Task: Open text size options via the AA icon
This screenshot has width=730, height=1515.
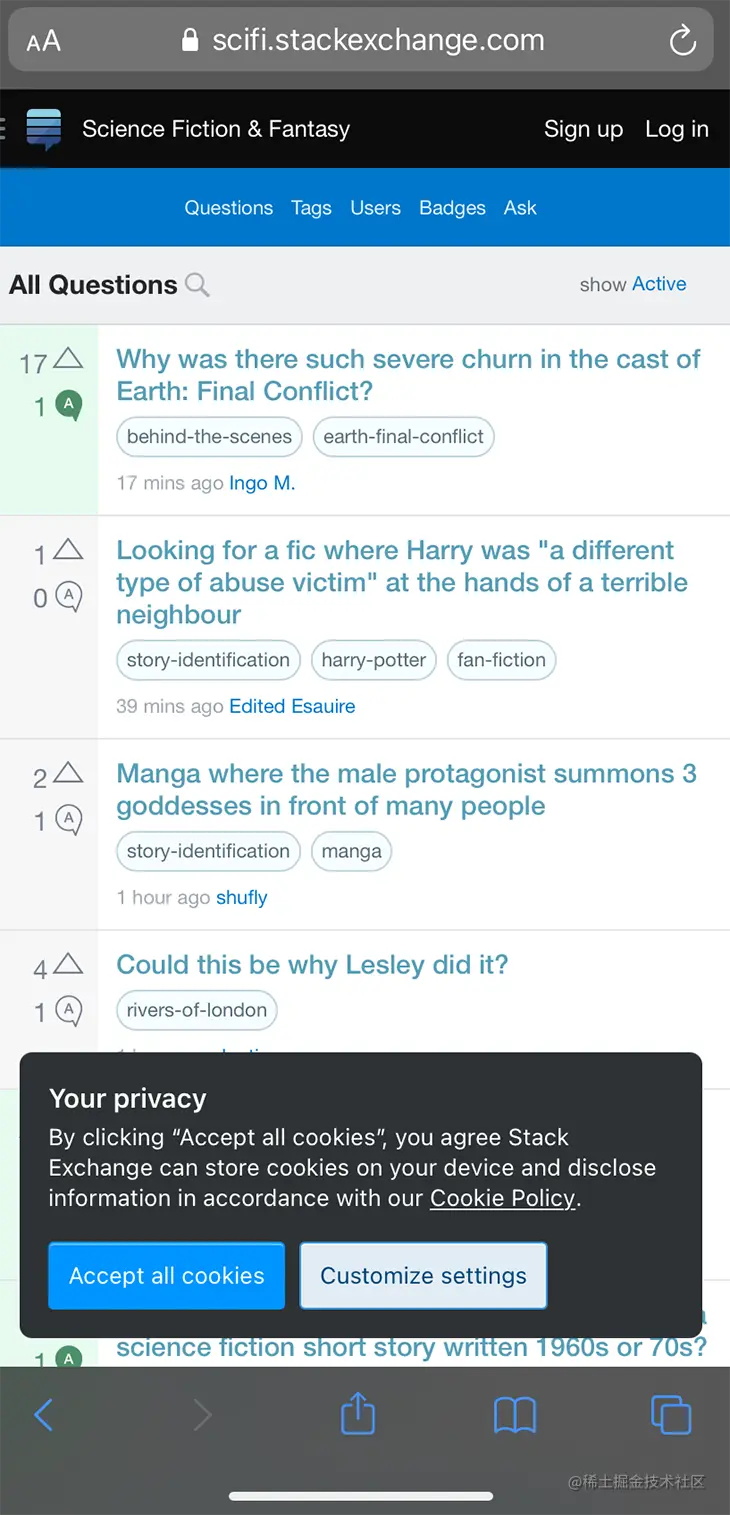Action: tap(42, 40)
